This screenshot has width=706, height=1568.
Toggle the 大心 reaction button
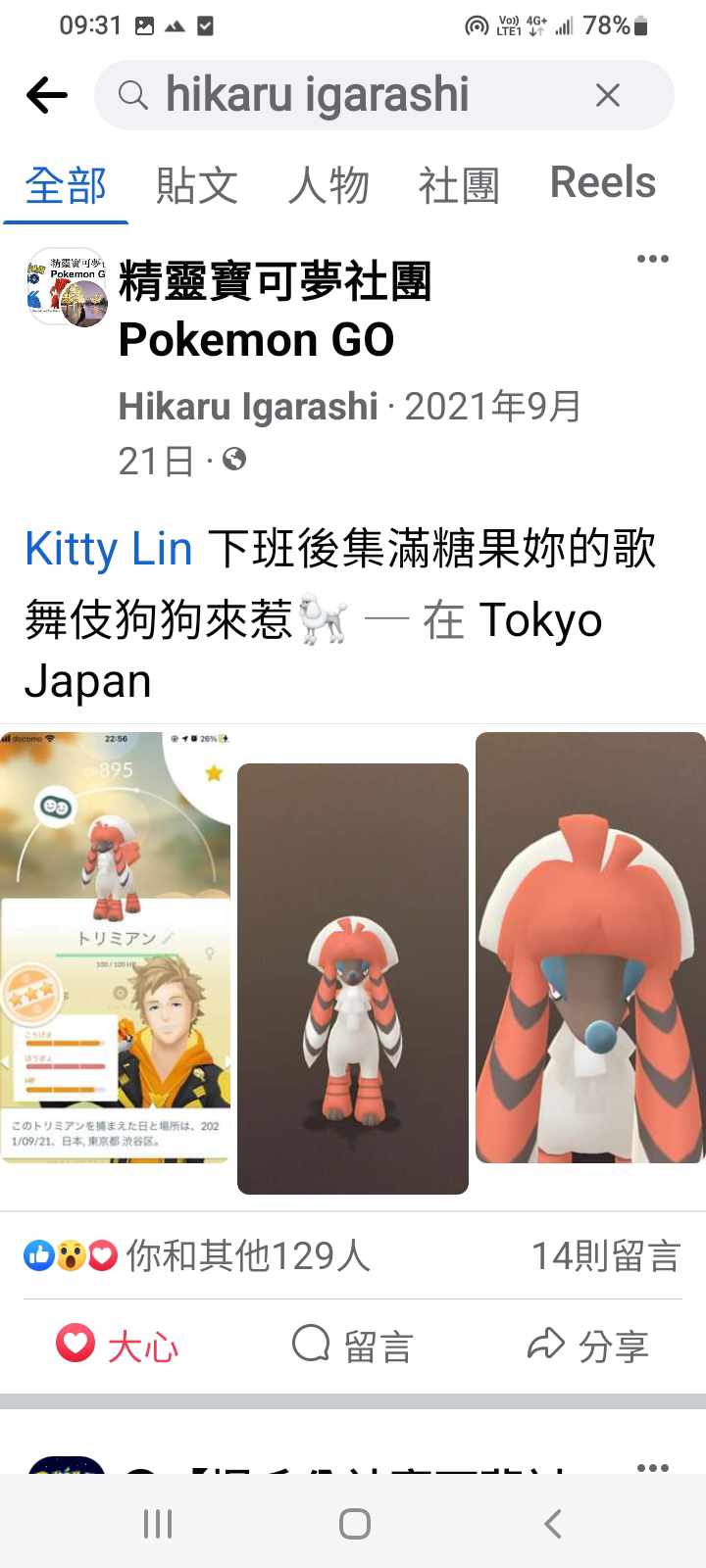[118, 1346]
